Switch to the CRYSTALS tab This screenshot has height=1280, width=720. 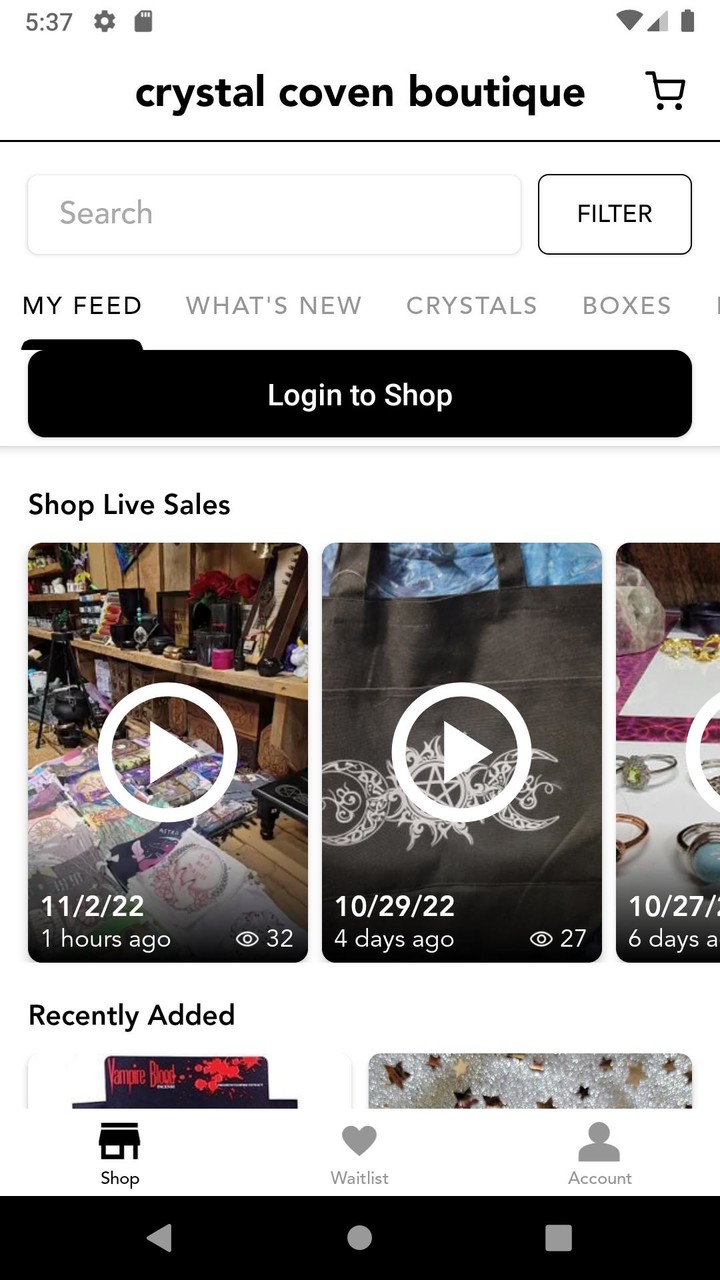pos(471,305)
